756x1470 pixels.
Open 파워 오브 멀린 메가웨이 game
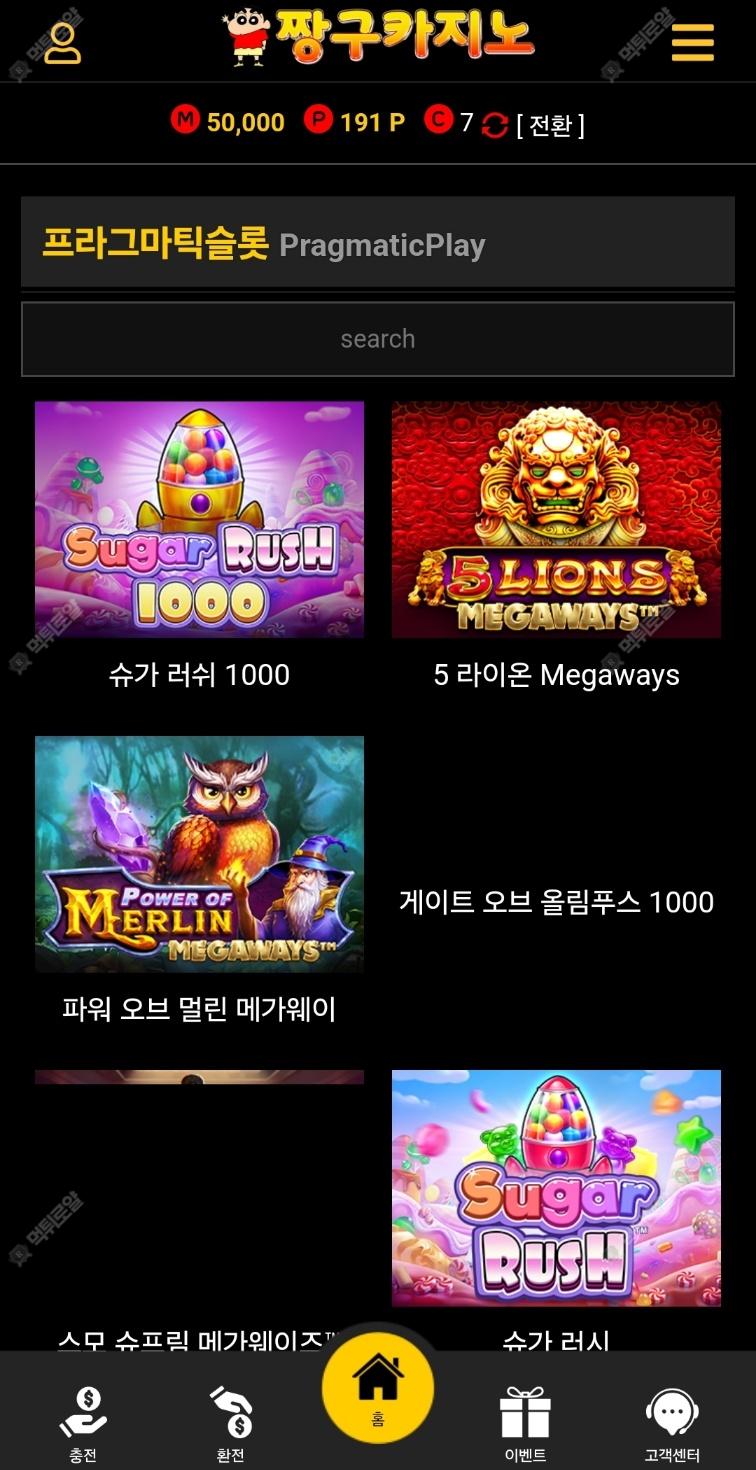pyautogui.click(x=199, y=855)
